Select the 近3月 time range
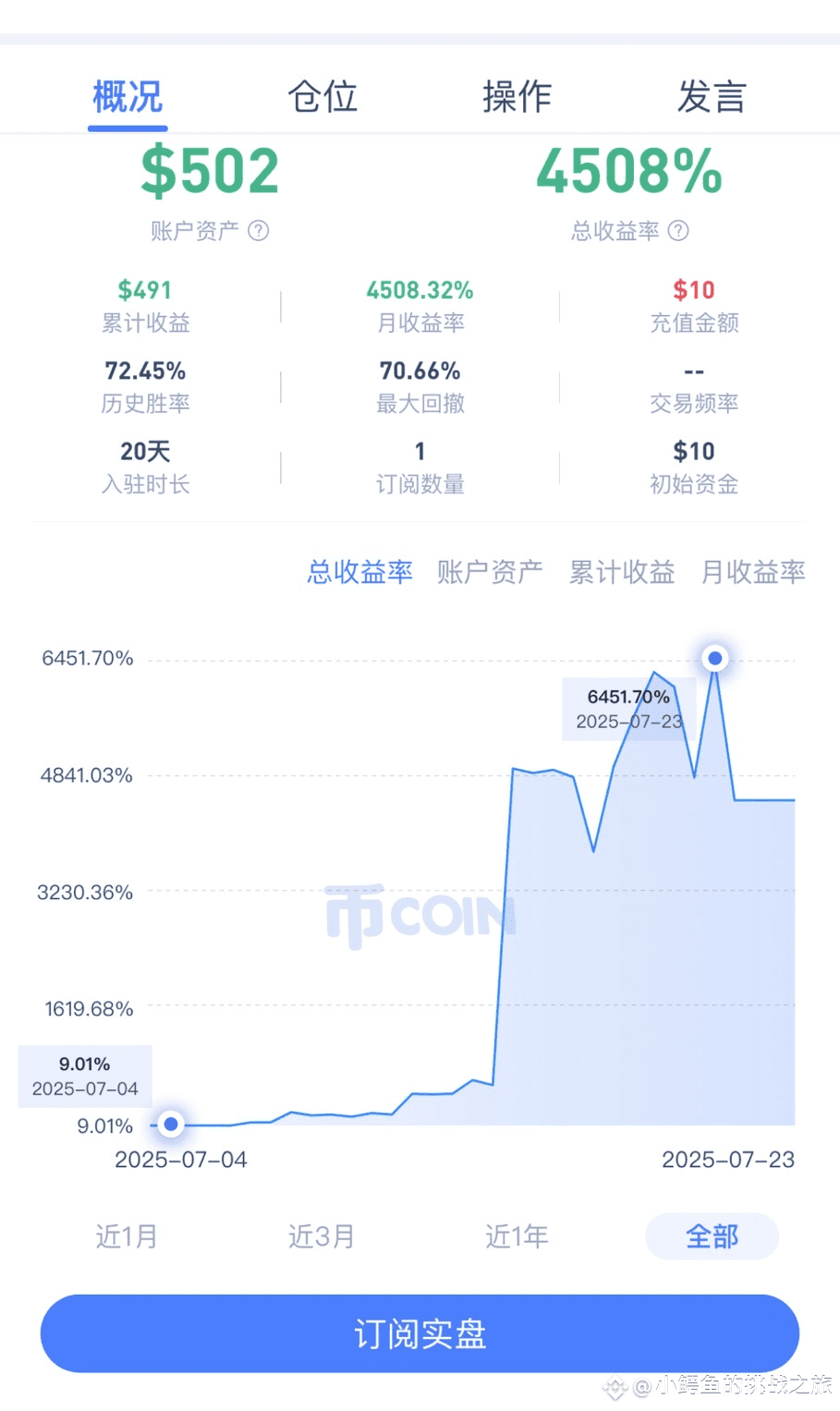The height and width of the screenshot is (1411, 840). pos(322,1236)
